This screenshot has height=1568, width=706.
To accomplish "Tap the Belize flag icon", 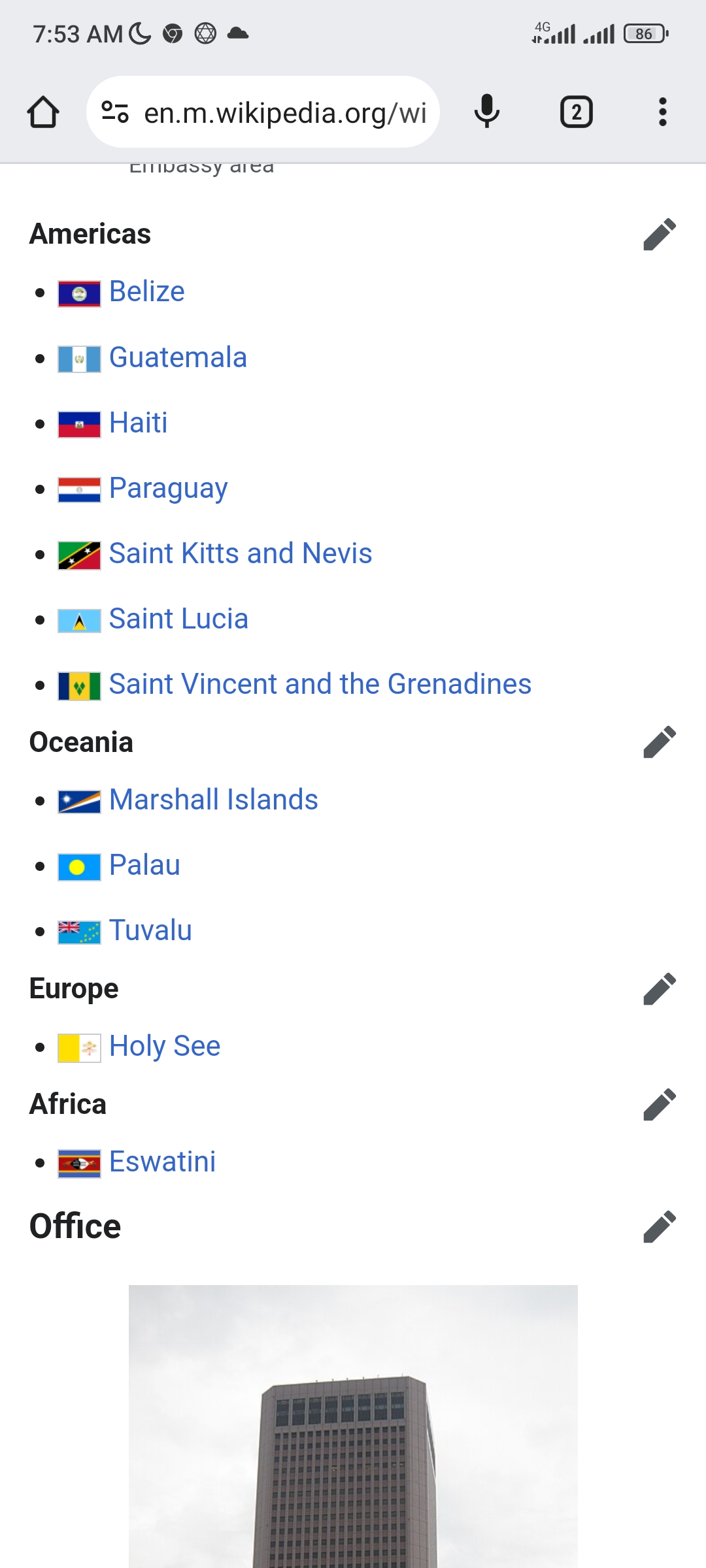I will point(79,292).
